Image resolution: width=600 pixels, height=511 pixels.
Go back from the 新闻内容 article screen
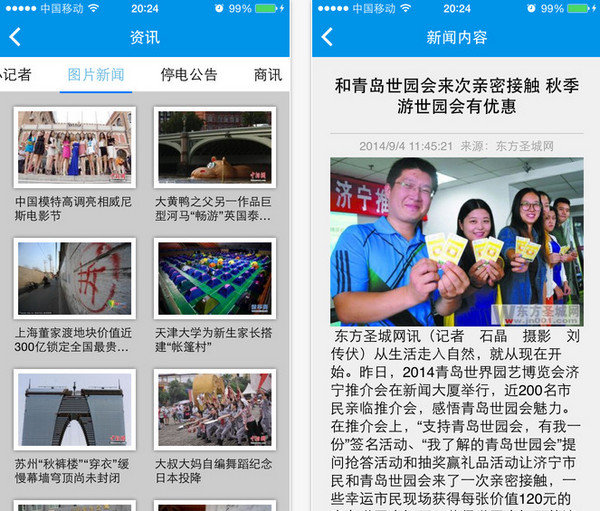(327, 37)
